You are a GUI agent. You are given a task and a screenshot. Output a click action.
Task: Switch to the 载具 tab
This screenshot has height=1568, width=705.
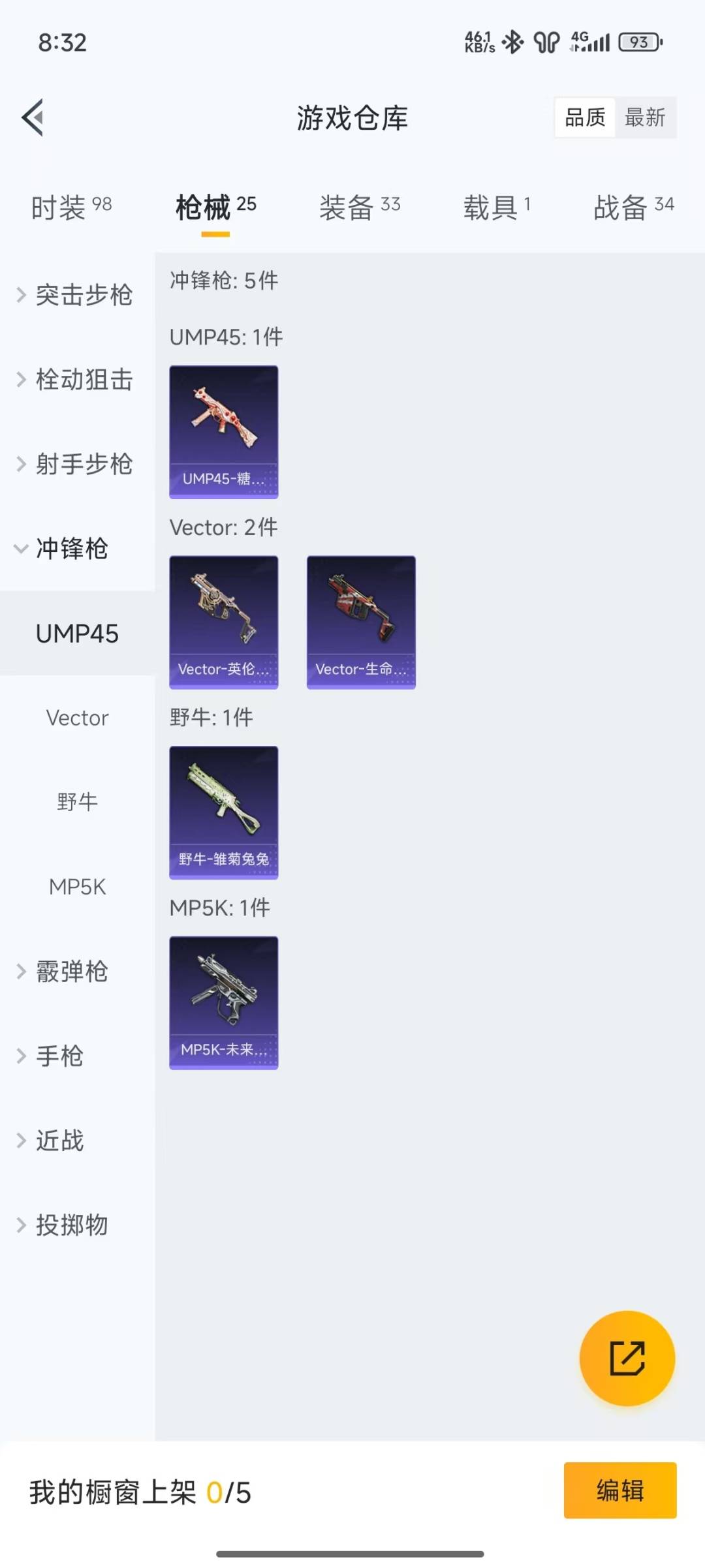pyautogui.click(x=496, y=208)
